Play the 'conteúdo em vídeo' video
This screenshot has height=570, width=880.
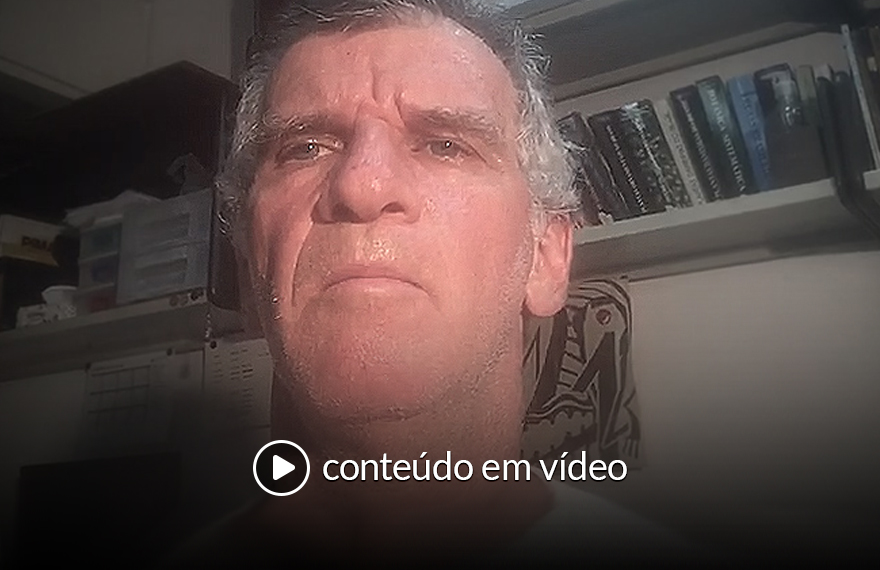point(281,467)
